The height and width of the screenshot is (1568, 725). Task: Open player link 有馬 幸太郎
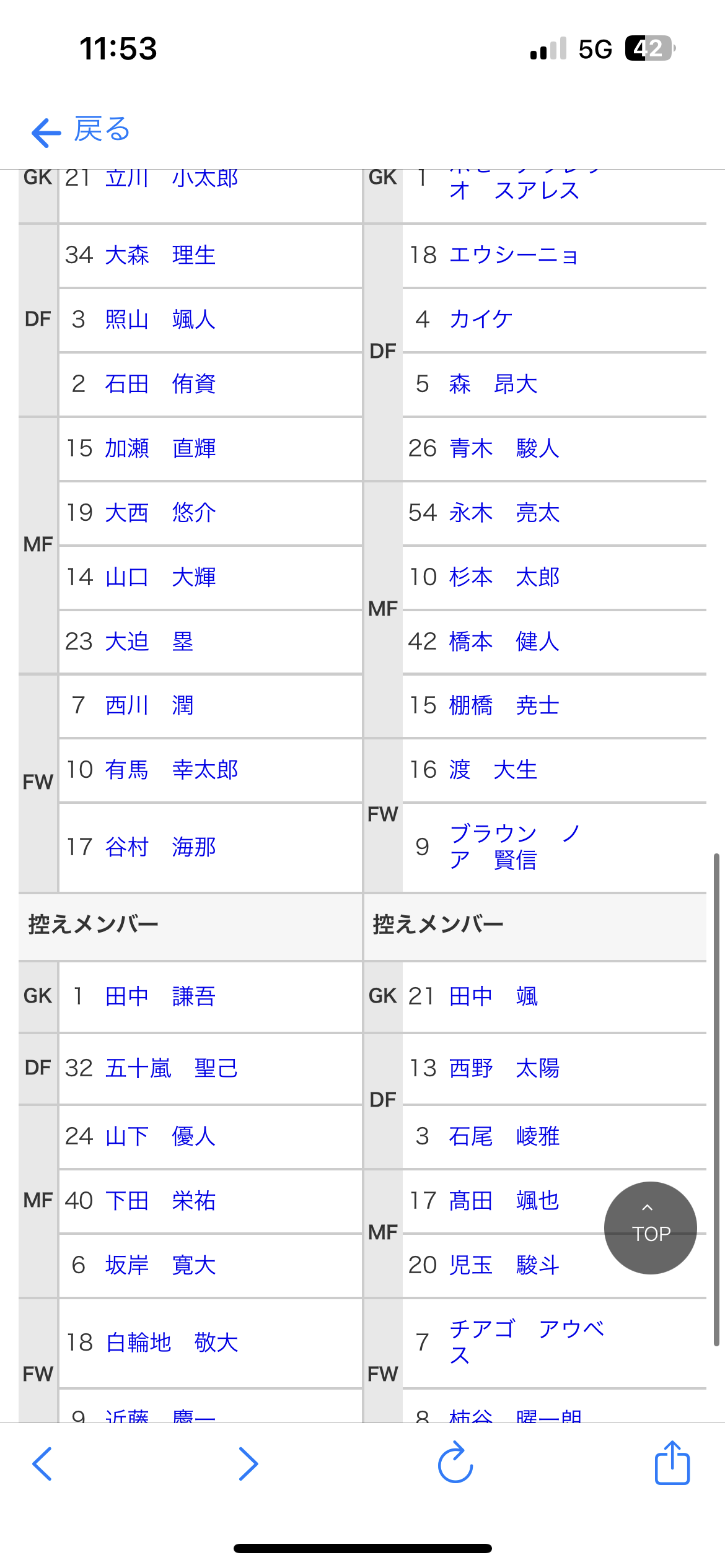click(172, 770)
